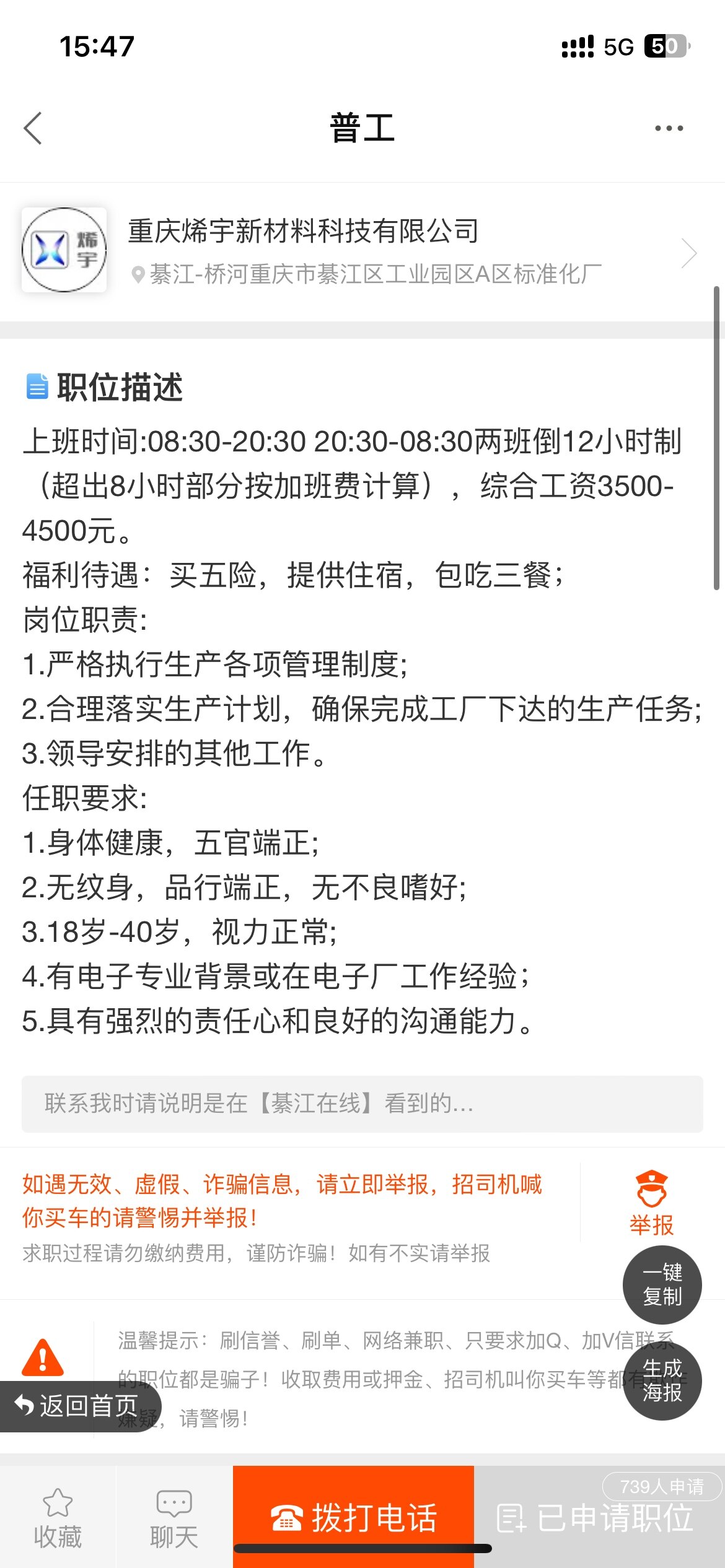Call the employer with 拨打电话
Screen dimensions: 725x1568
pos(354,1517)
